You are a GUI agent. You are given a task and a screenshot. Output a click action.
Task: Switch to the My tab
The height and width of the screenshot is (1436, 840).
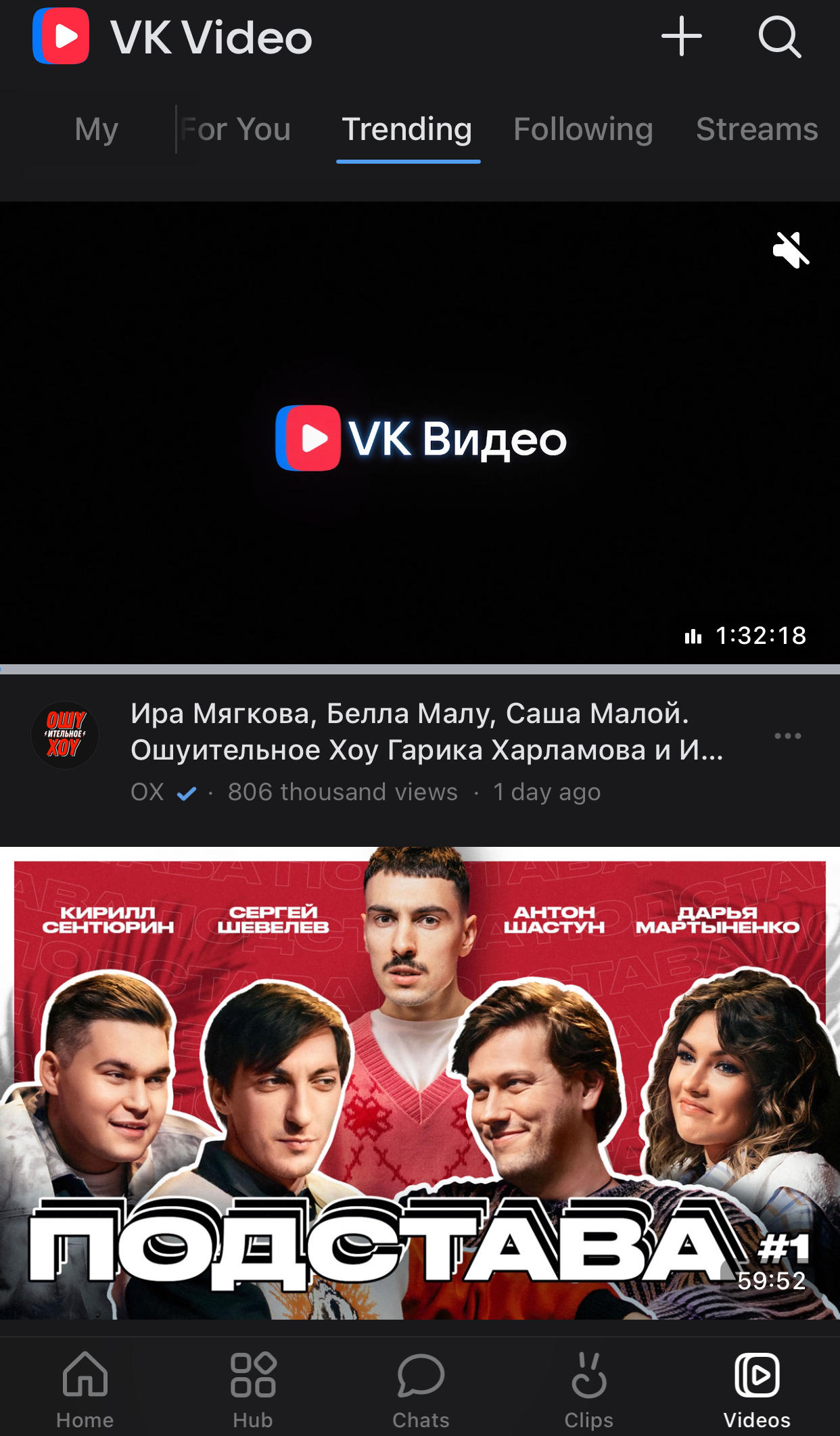[x=96, y=129]
